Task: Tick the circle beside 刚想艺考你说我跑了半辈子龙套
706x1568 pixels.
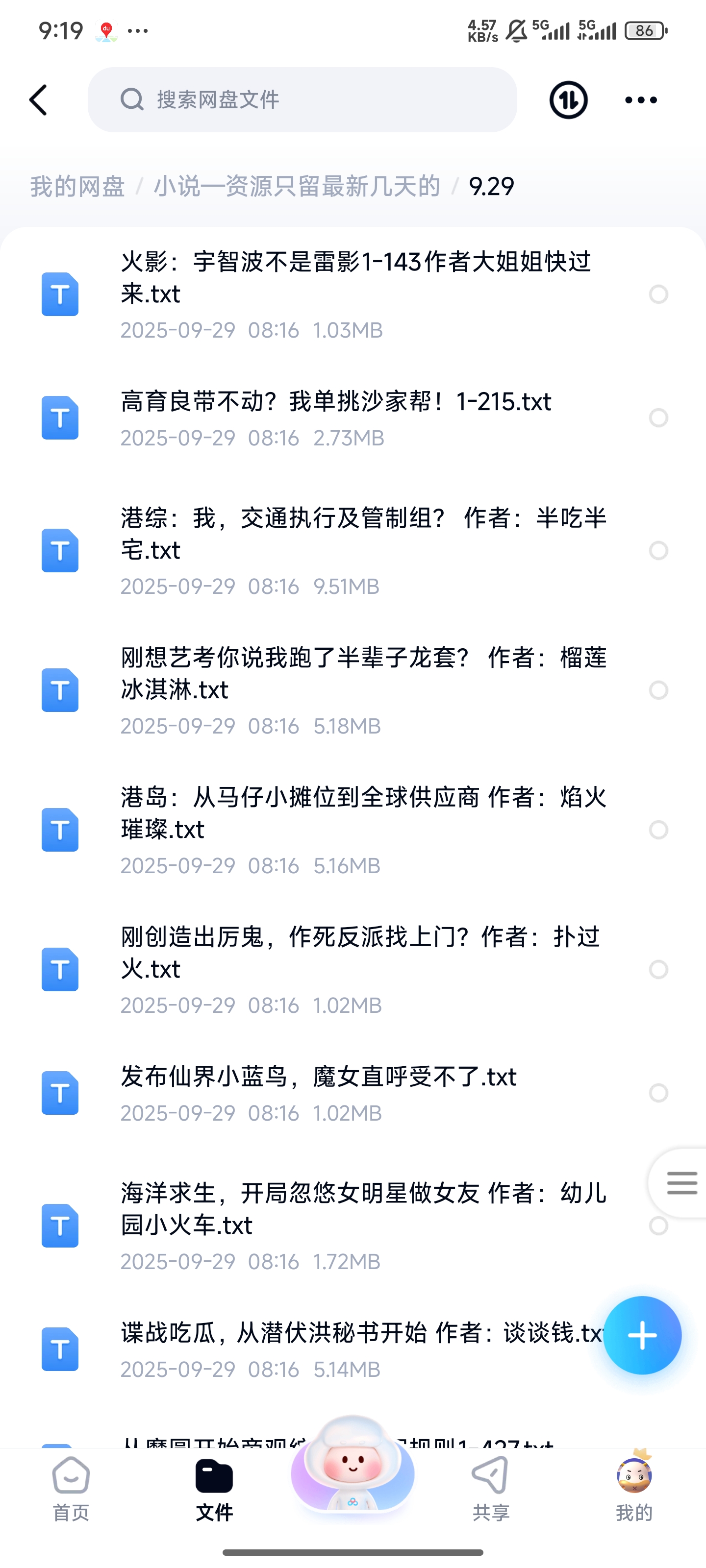Action: [658, 690]
